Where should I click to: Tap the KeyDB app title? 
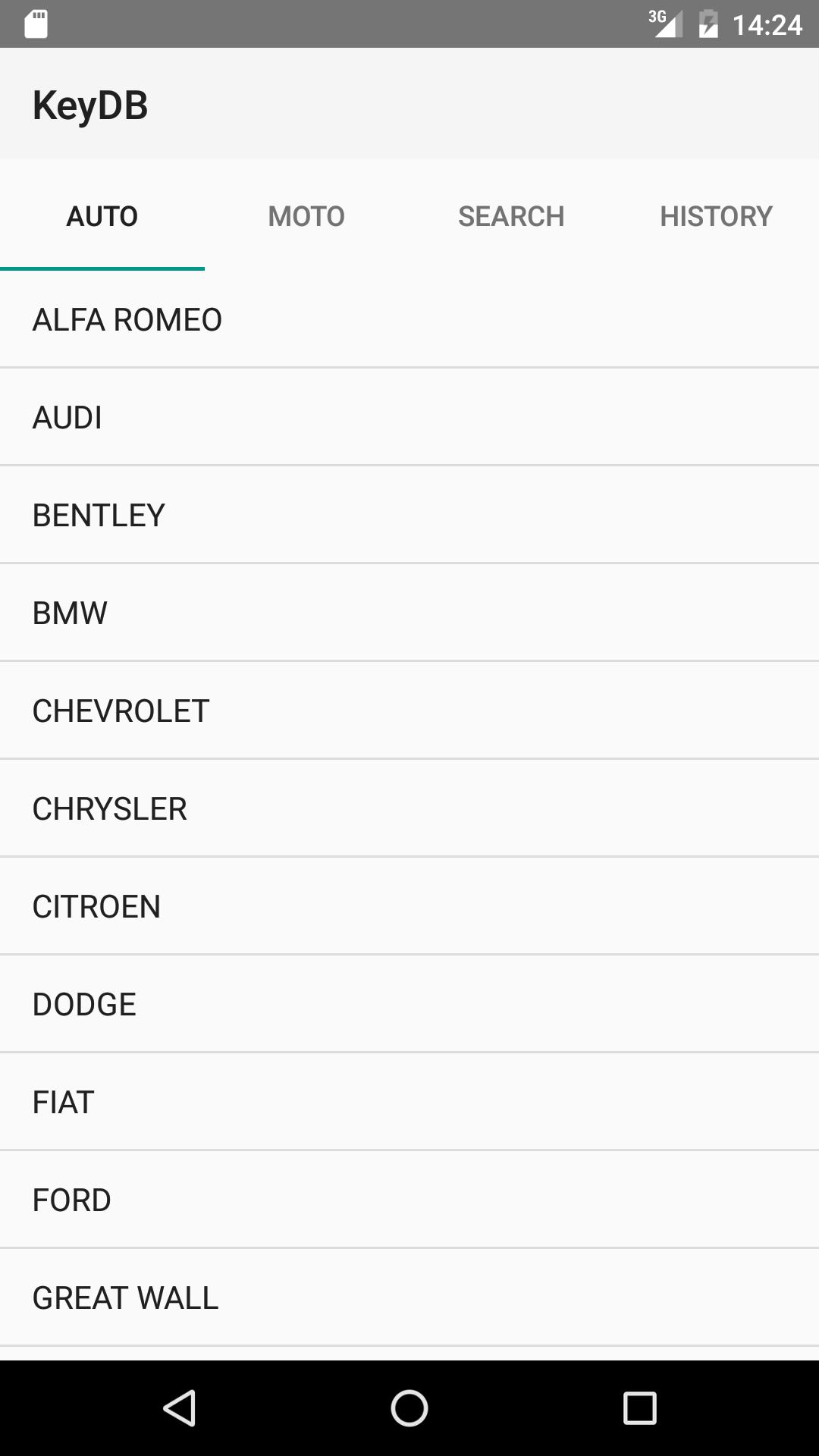click(91, 105)
